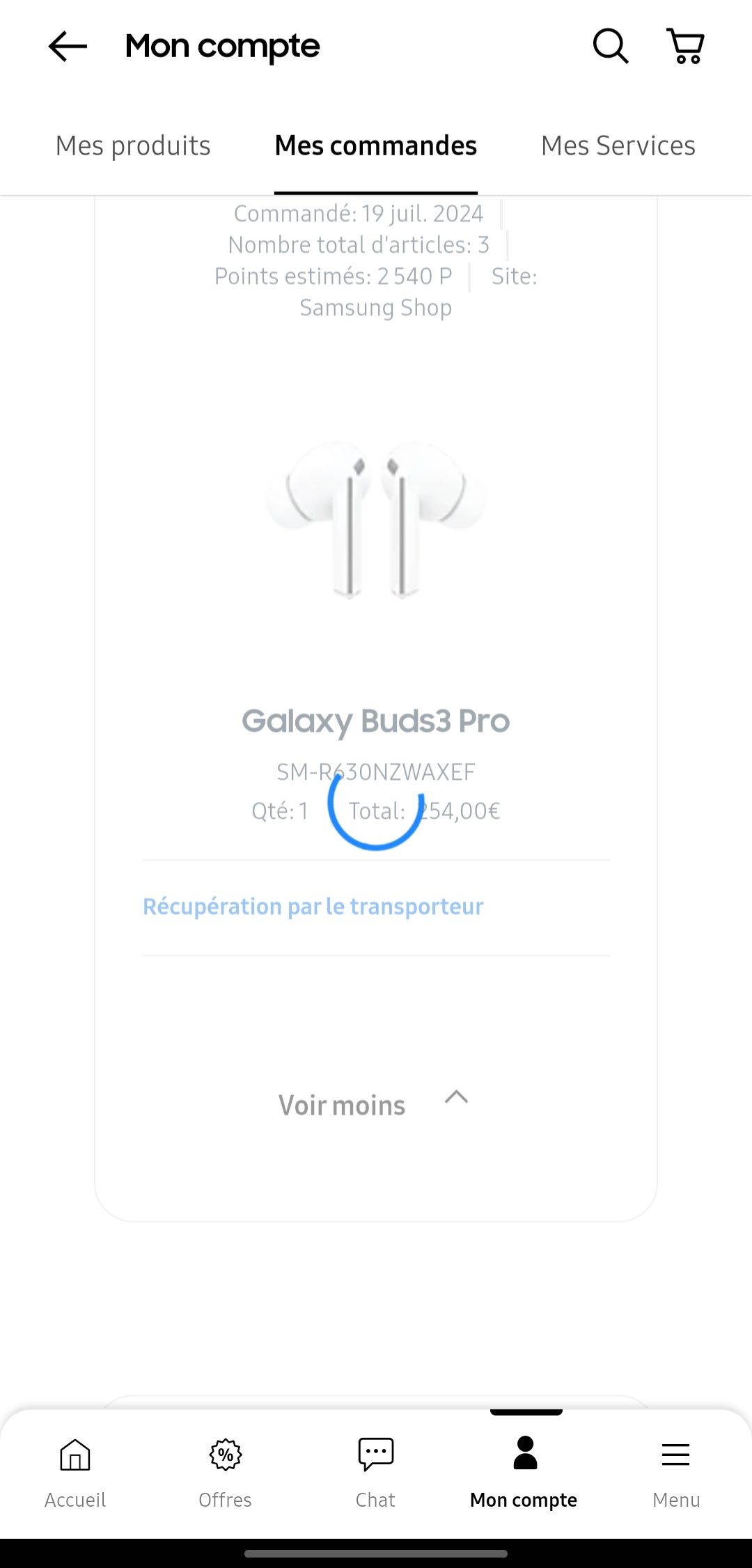This screenshot has height=1568, width=752.
Task: Select the Accueil home icon
Action: [74, 1455]
